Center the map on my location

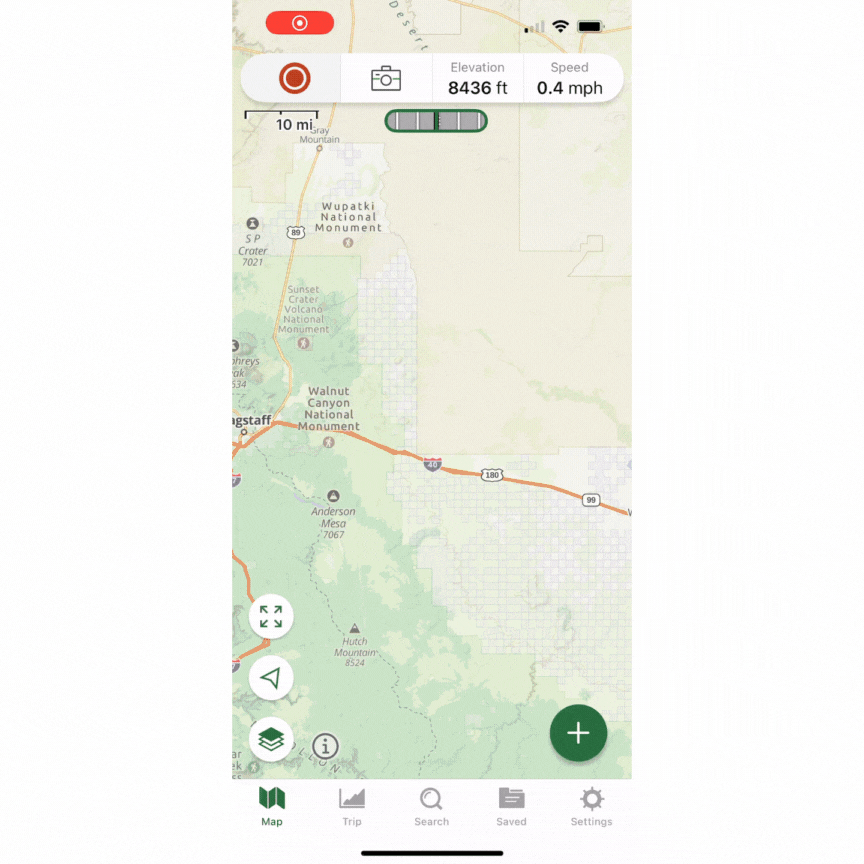271,678
